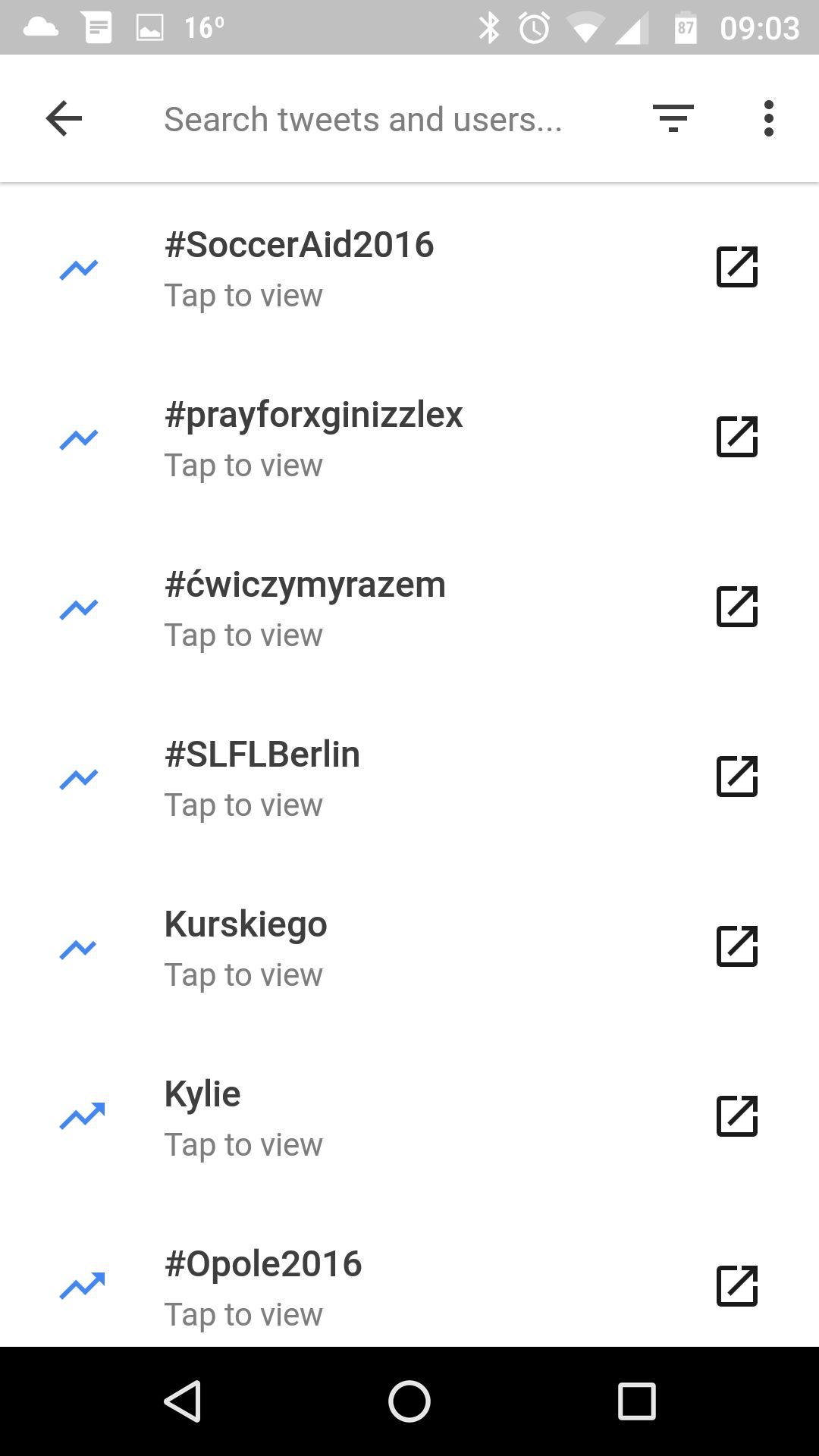Tap open-in icon beside #Opole2016
Screen dimensions: 819x1456
737,1286
